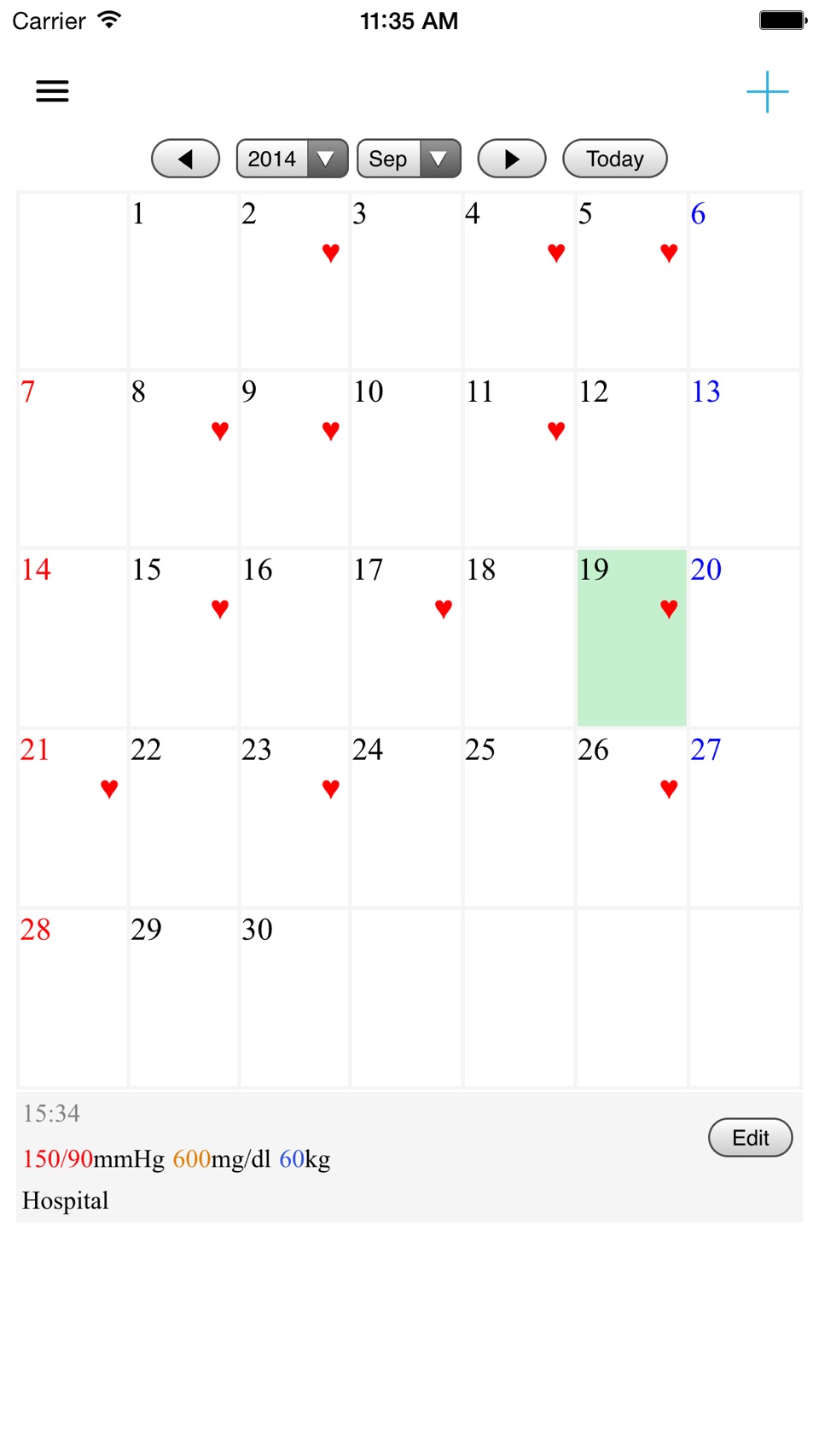Choose day 30 in the calendar
819x1456 pixels.
tap(294, 998)
